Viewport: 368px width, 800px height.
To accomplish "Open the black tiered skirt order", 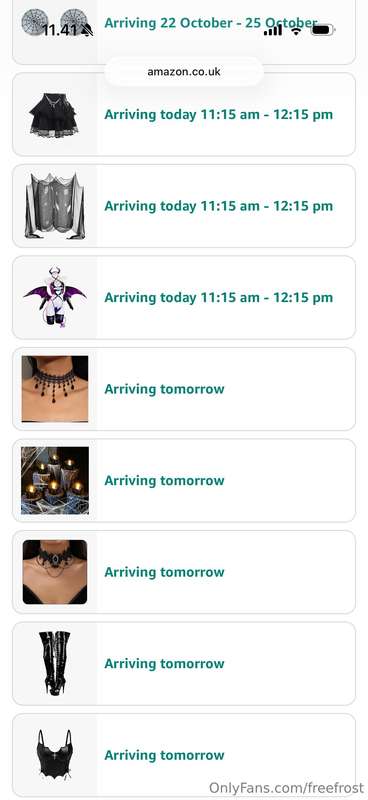I will (x=184, y=114).
